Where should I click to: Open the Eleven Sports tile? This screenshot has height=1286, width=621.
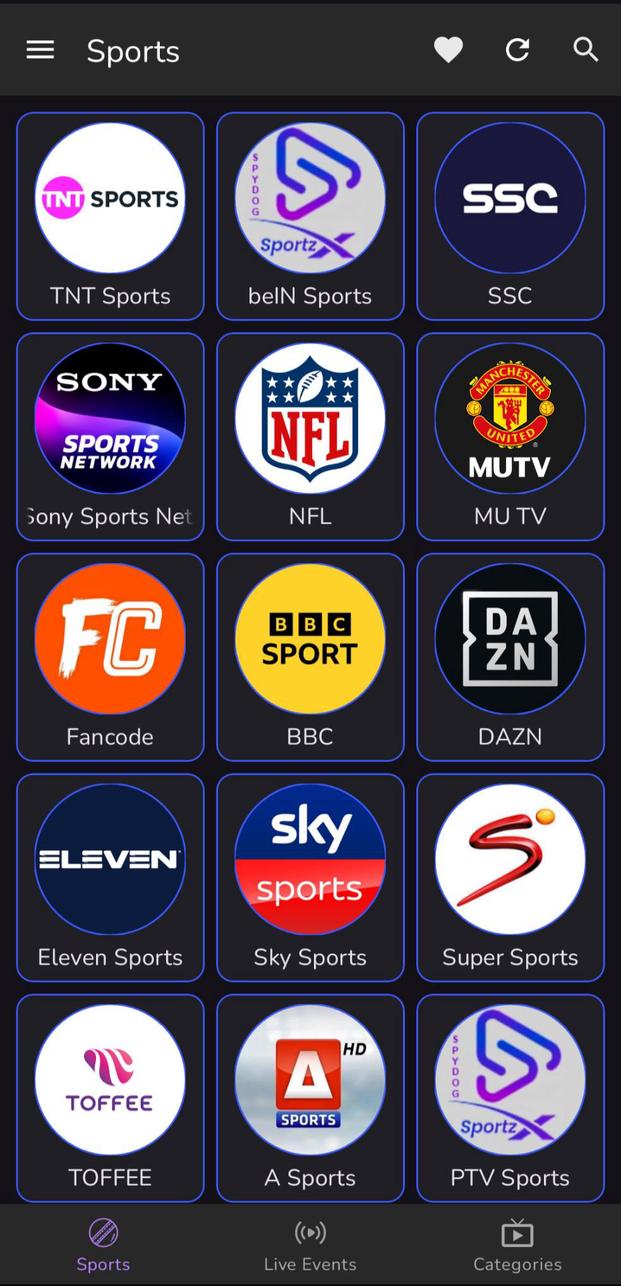pos(110,876)
